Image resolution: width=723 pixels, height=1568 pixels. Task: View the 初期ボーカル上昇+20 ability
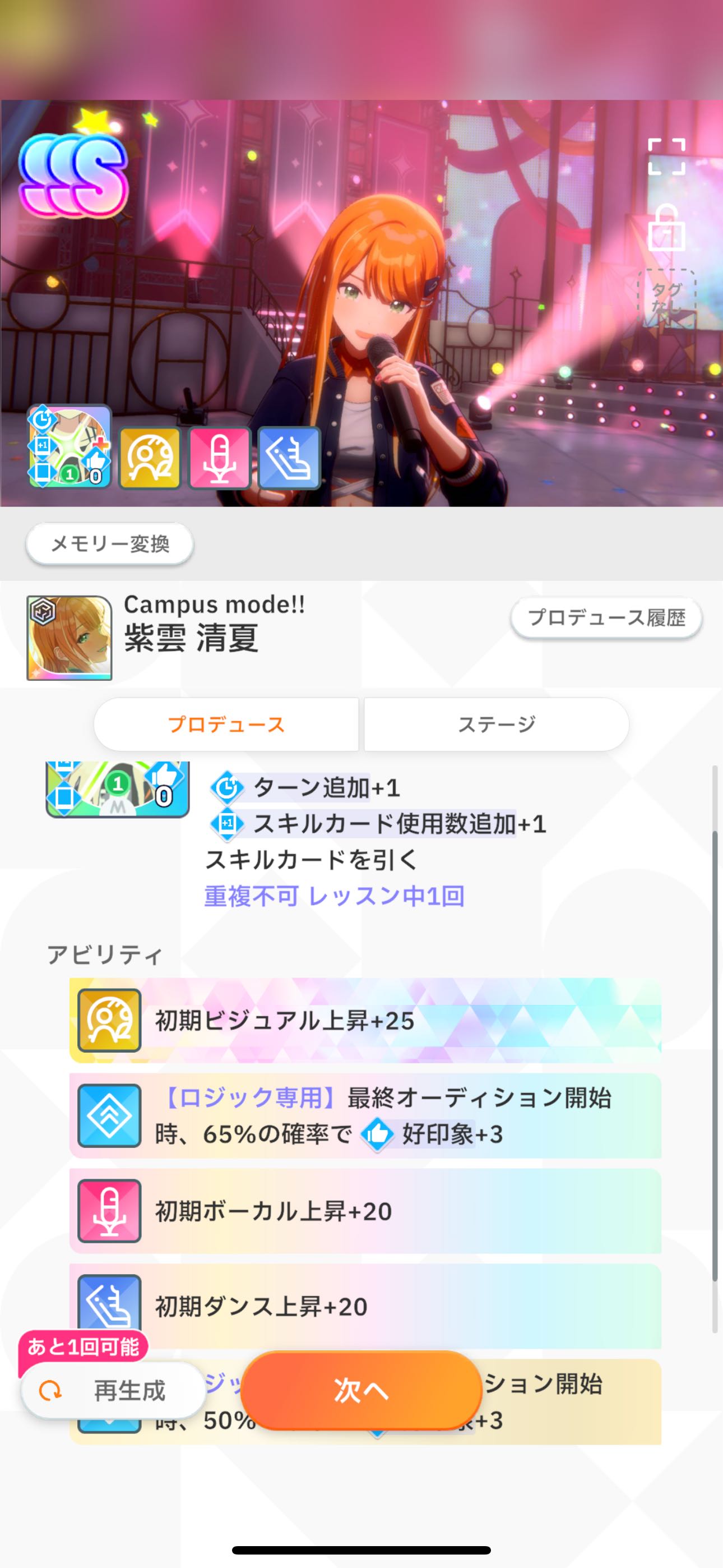[365, 1211]
